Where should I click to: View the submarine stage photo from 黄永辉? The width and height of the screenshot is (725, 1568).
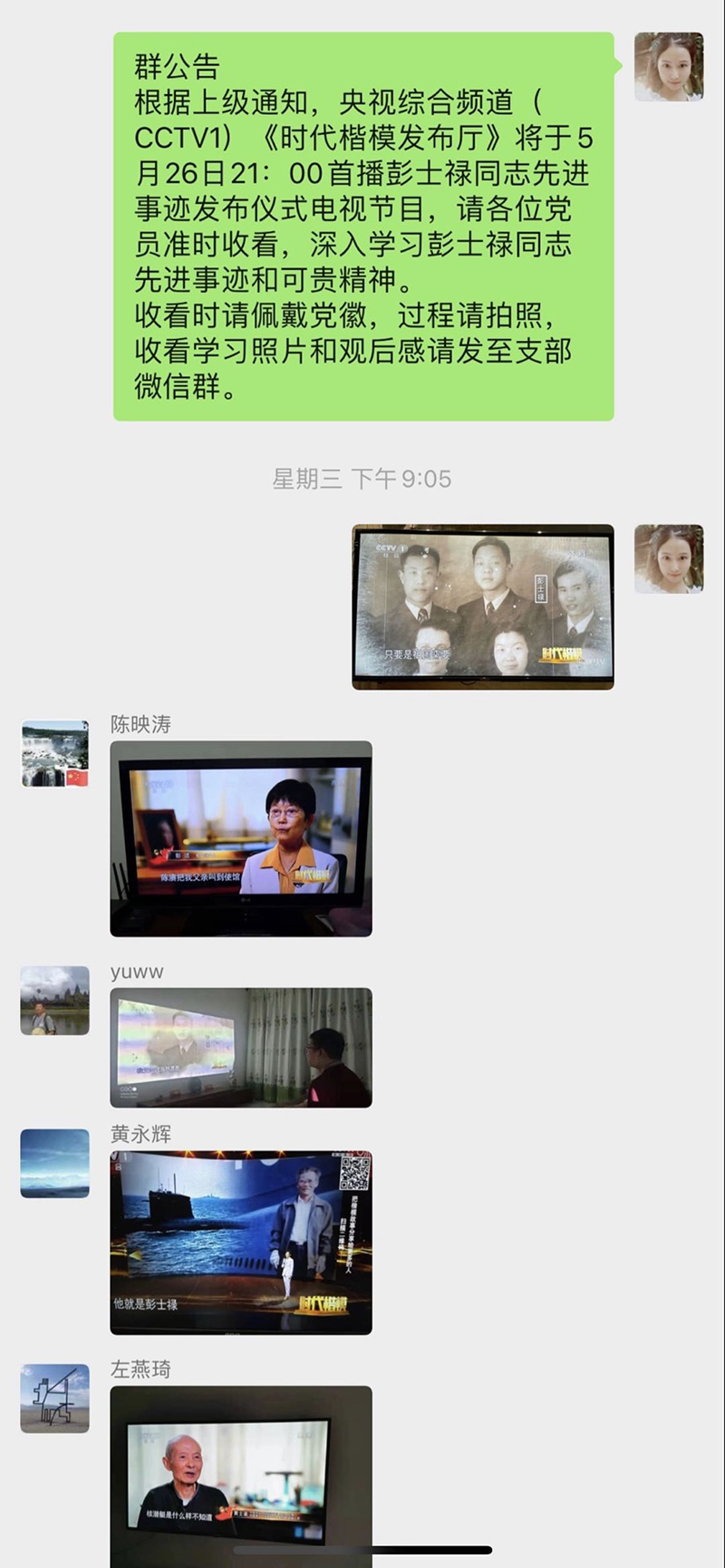(241, 1243)
